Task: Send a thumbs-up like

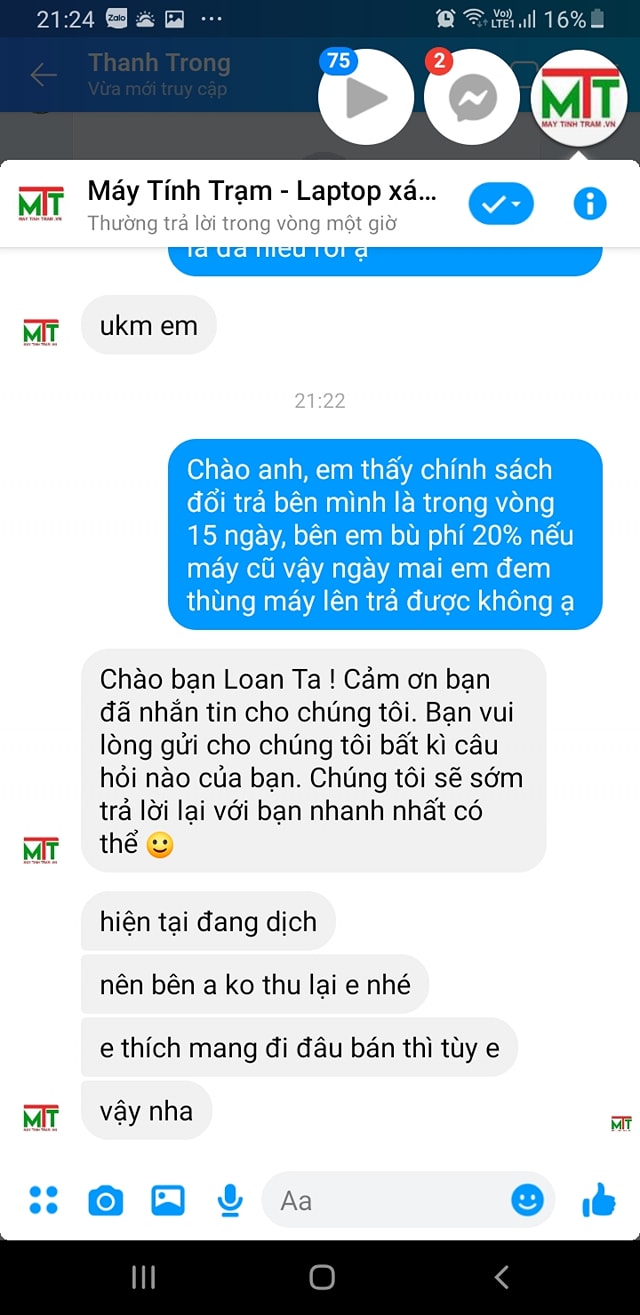Action: point(598,1198)
